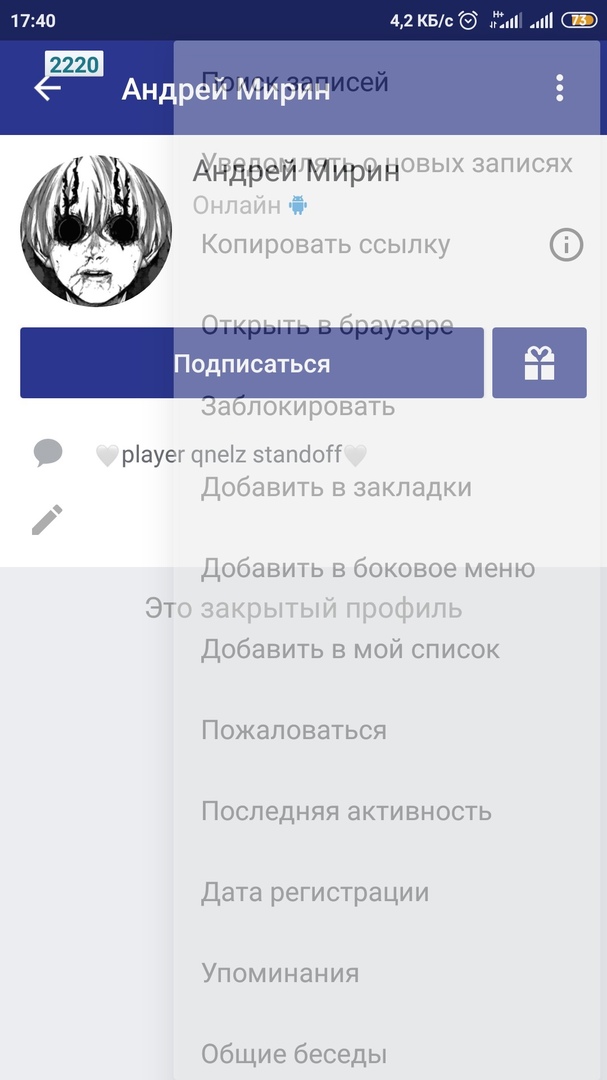Go back with the arrow icon

47,88
